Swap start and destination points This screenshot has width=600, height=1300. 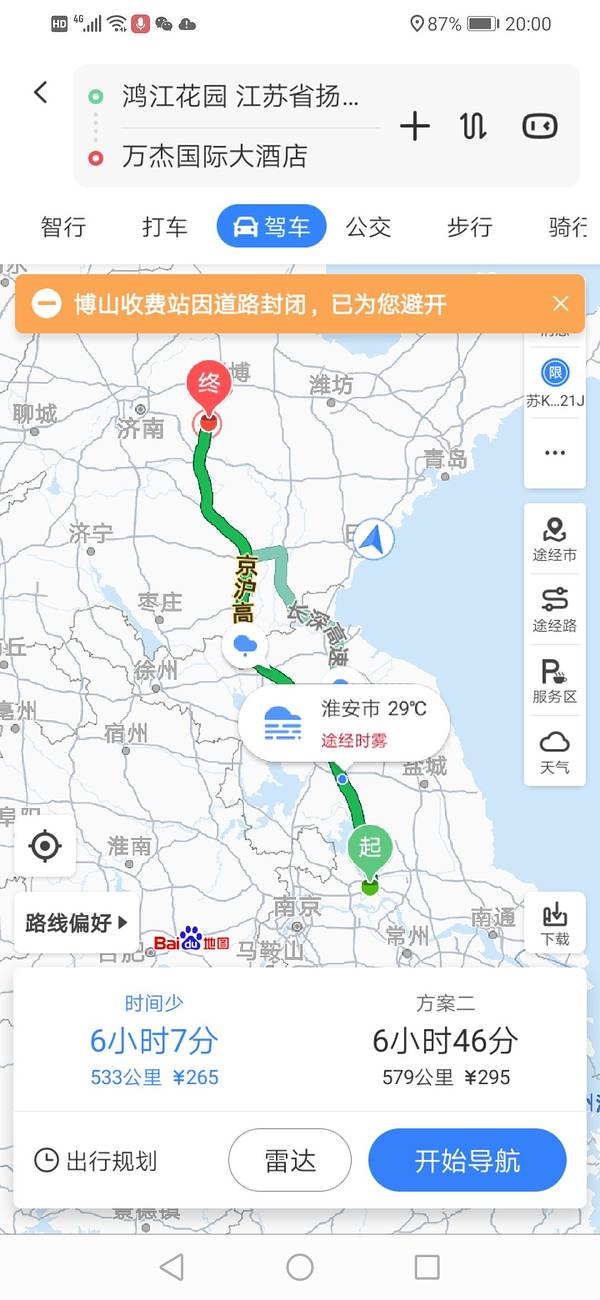(473, 126)
